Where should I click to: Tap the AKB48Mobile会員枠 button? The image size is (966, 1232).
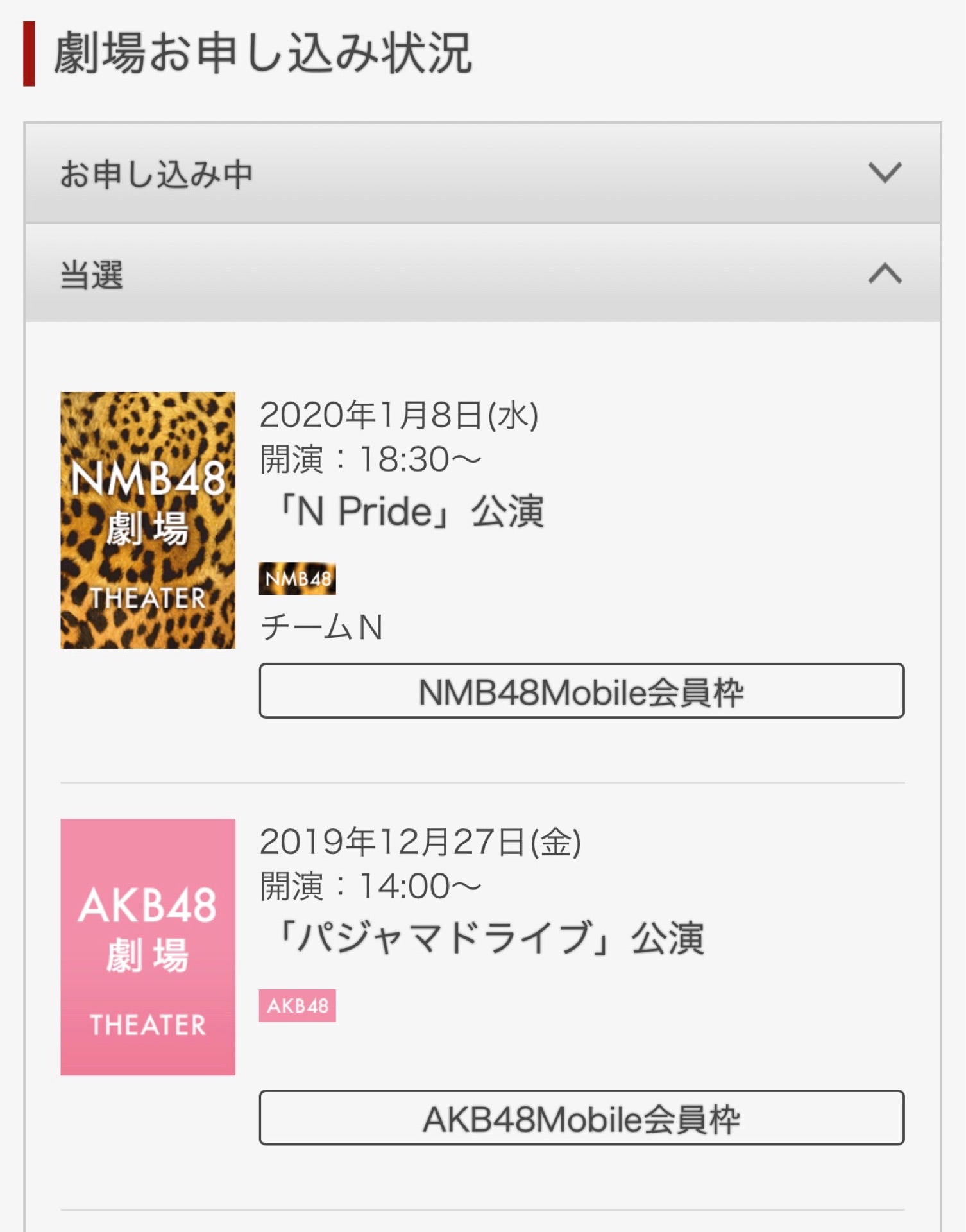(581, 1118)
